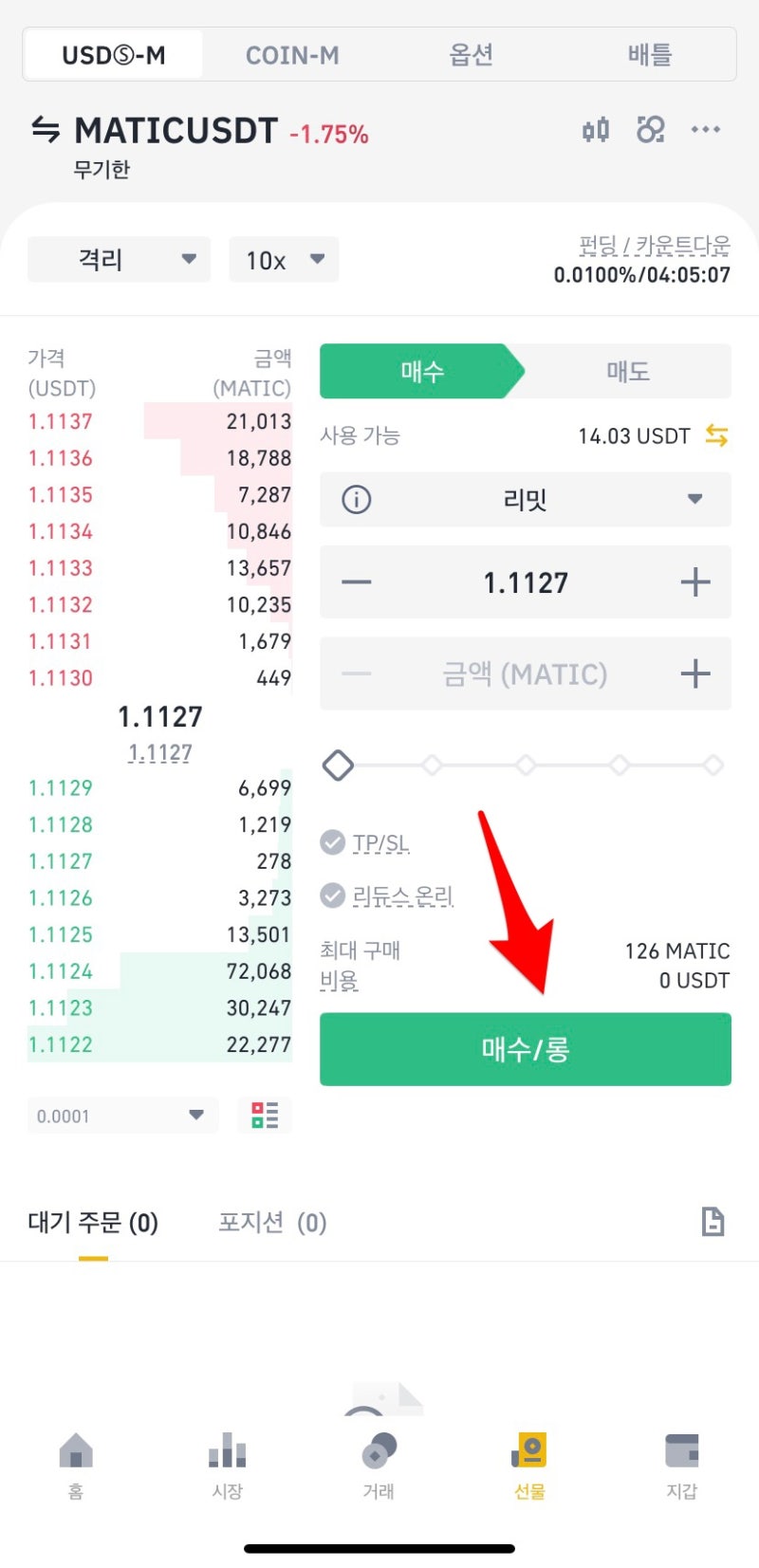
Task: Change the 10x leverage setting
Action: point(284,259)
